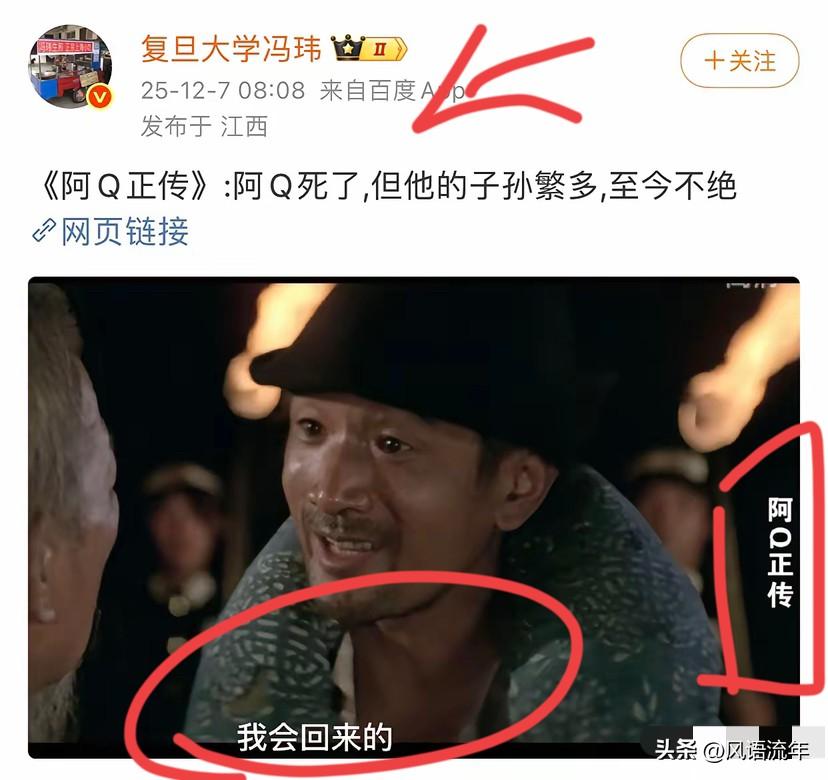Open the 网页链接 link
Image resolution: width=828 pixels, height=780 pixels.
[x=110, y=231]
